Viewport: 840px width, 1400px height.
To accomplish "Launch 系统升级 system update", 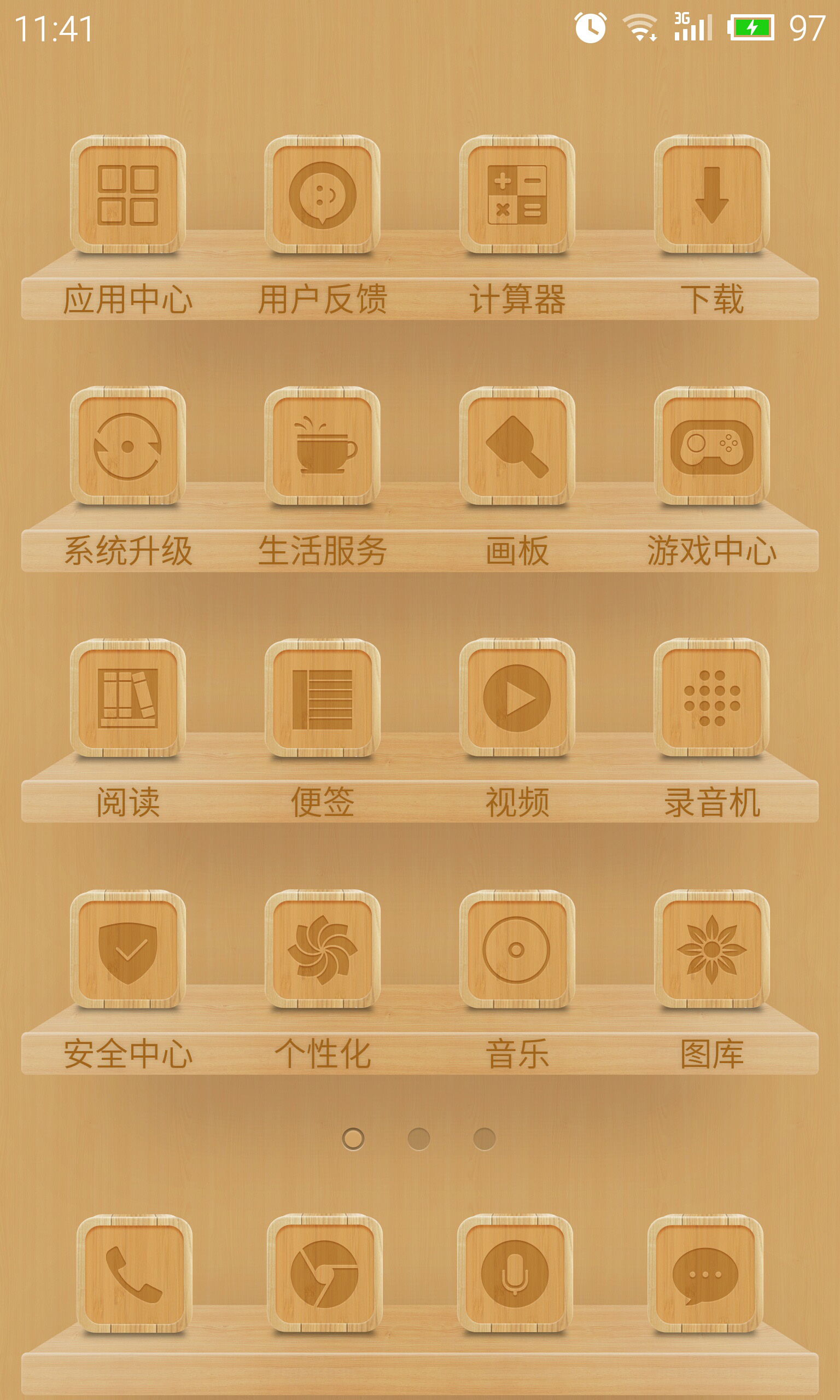I will point(128,446).
